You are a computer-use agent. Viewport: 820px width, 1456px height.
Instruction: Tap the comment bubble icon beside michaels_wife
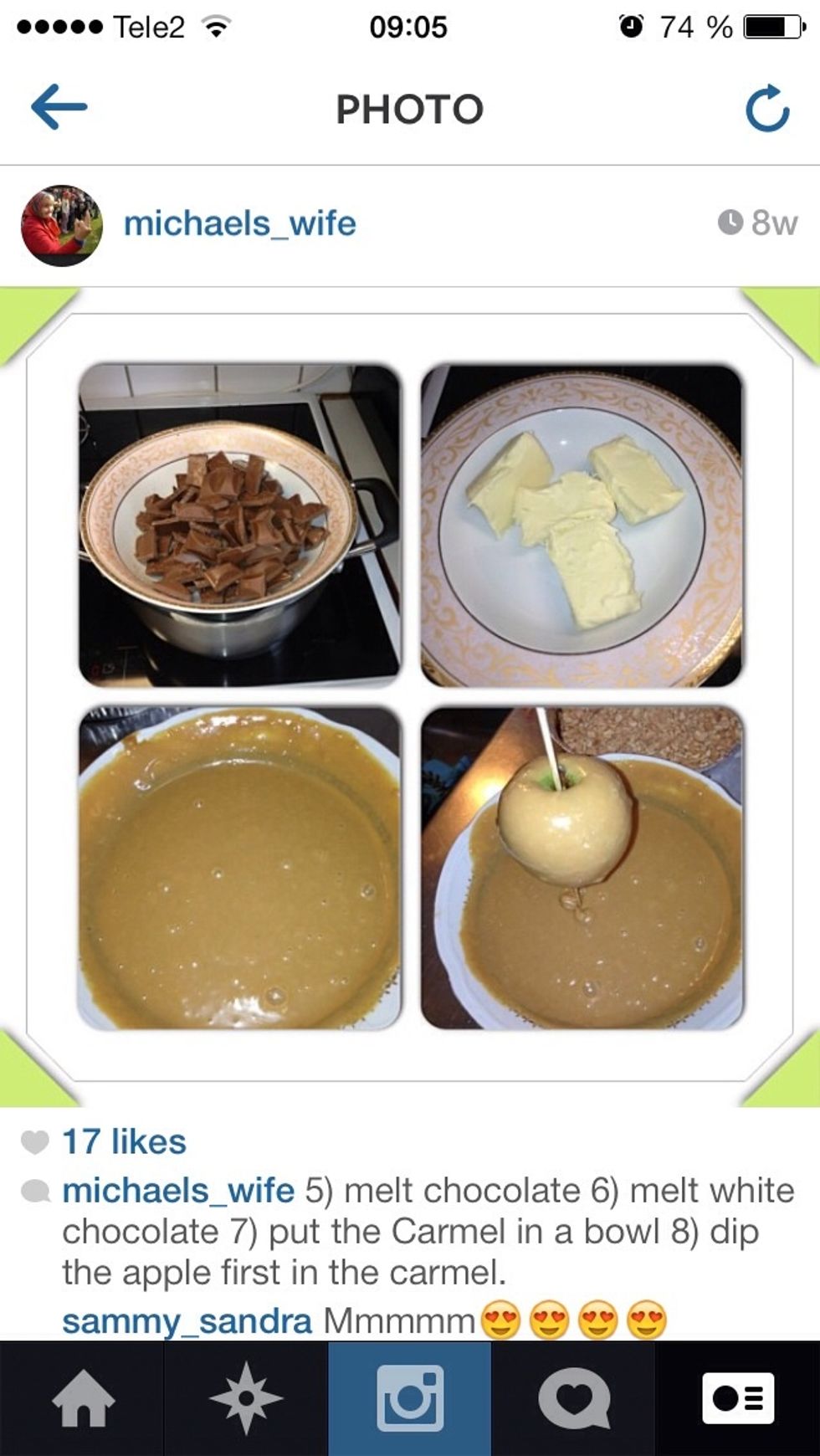[x=37, y=1190]
